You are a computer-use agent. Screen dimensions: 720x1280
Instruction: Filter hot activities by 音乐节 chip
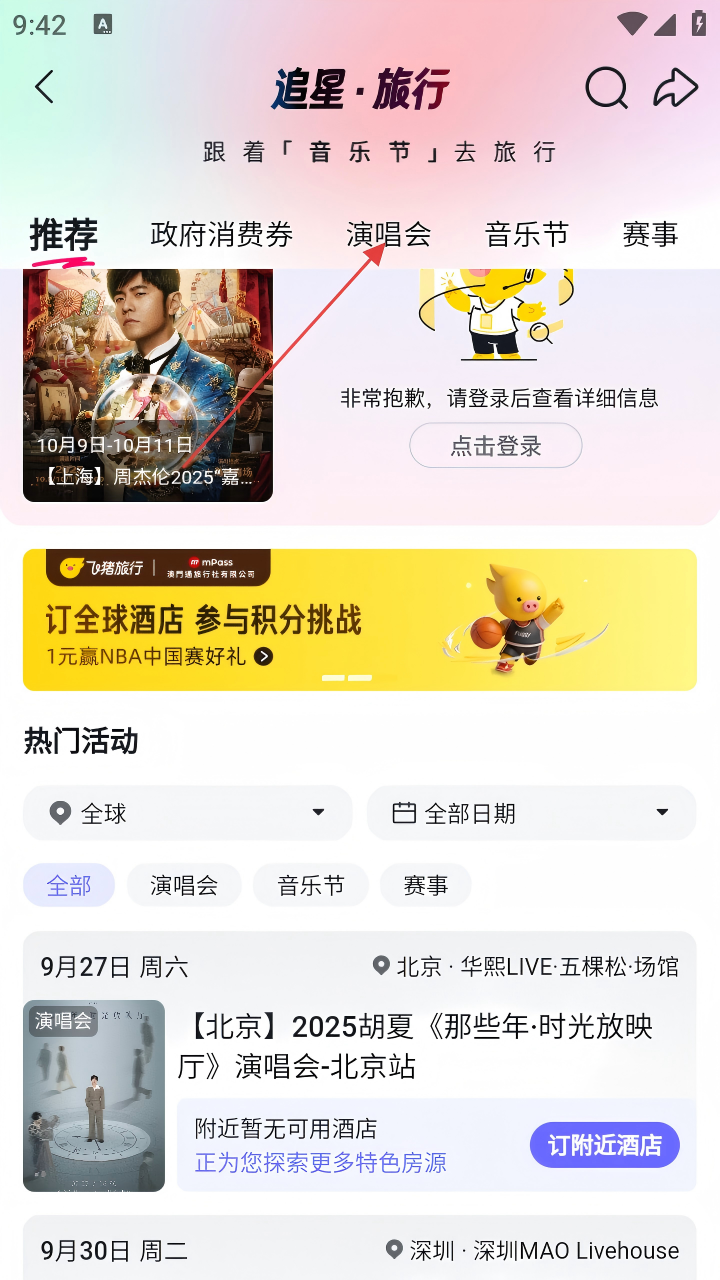point(311,886)
